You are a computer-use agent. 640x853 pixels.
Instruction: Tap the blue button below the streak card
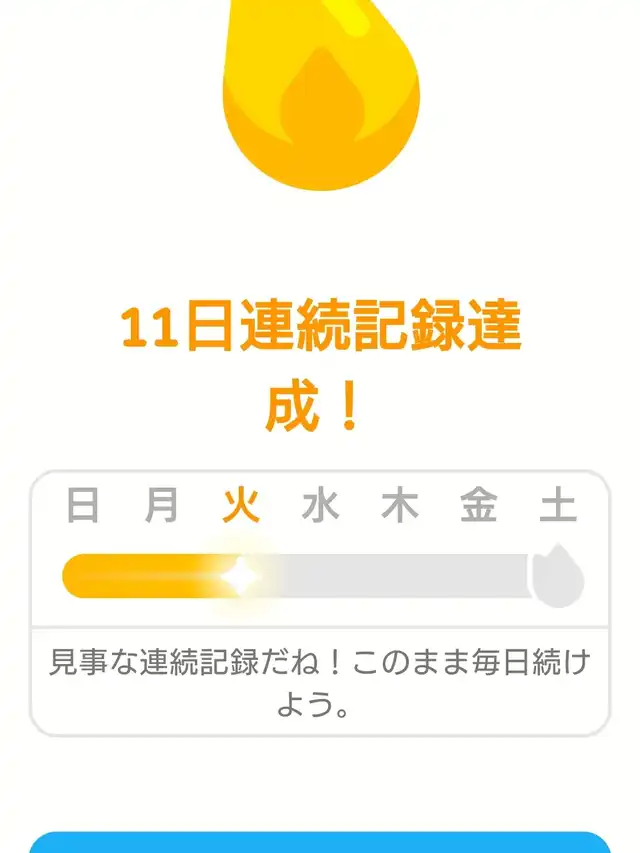[x=320, y=842]
